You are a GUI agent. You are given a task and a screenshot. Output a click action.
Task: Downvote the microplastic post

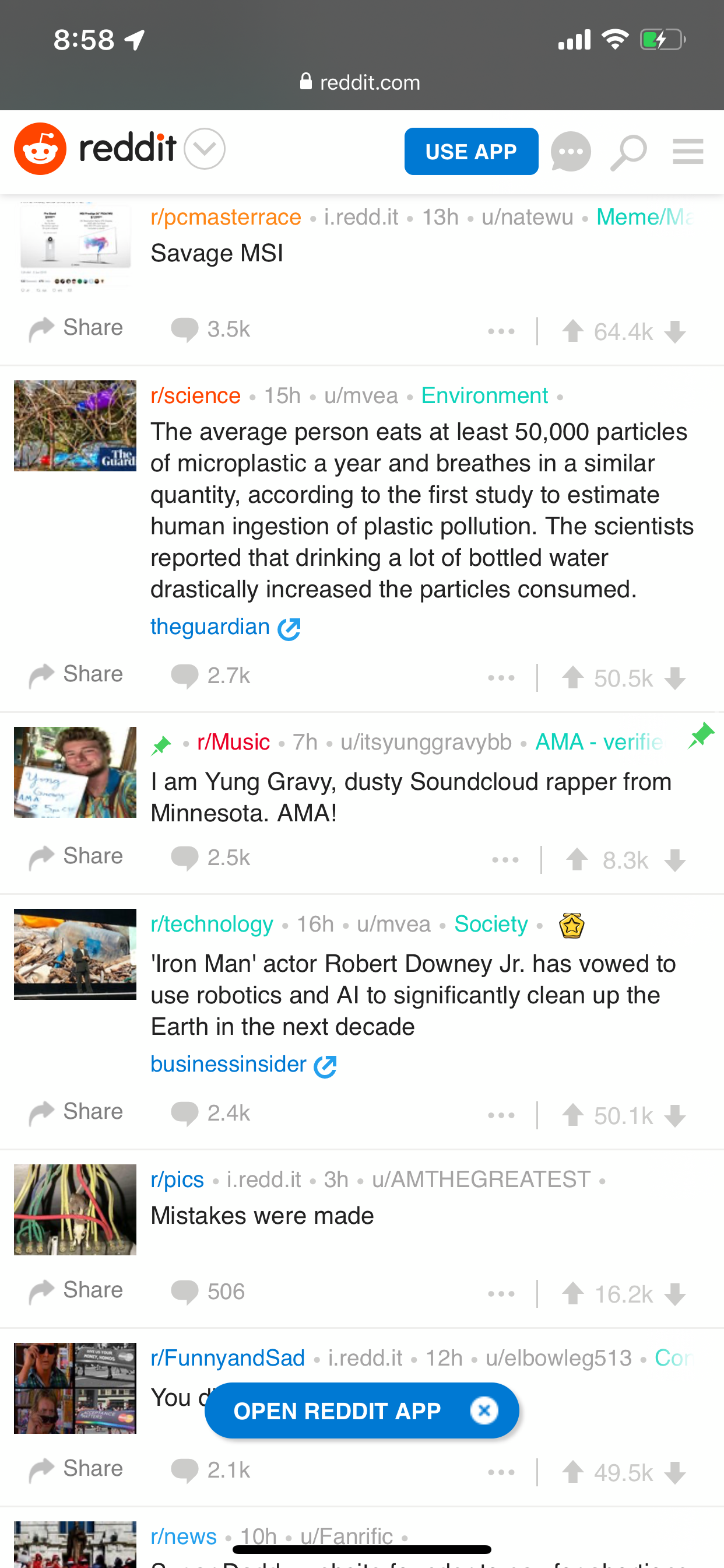[x=674, y=678]
